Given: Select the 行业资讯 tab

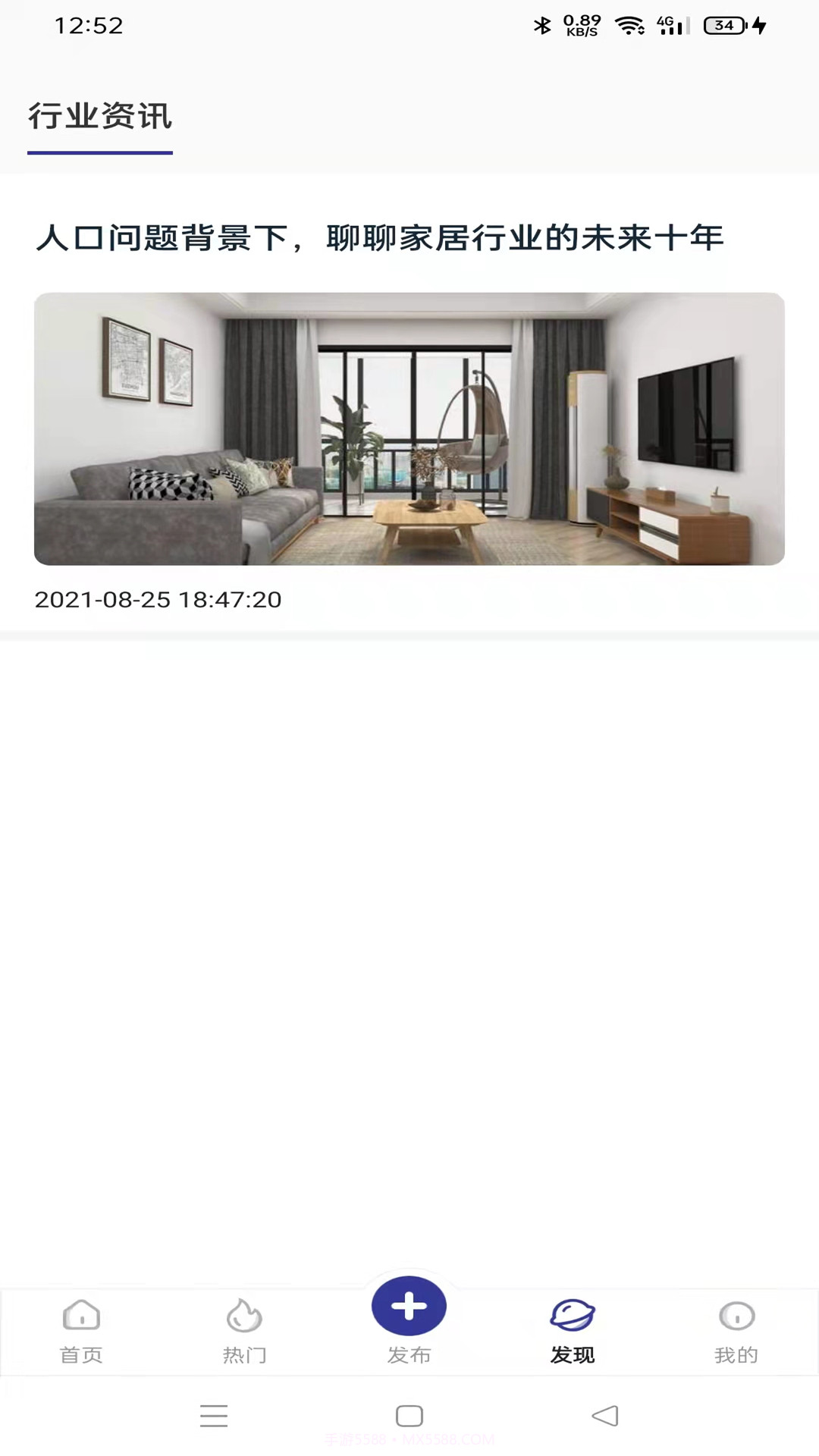Looking at the screenshot, I should [x=100, y=117].
